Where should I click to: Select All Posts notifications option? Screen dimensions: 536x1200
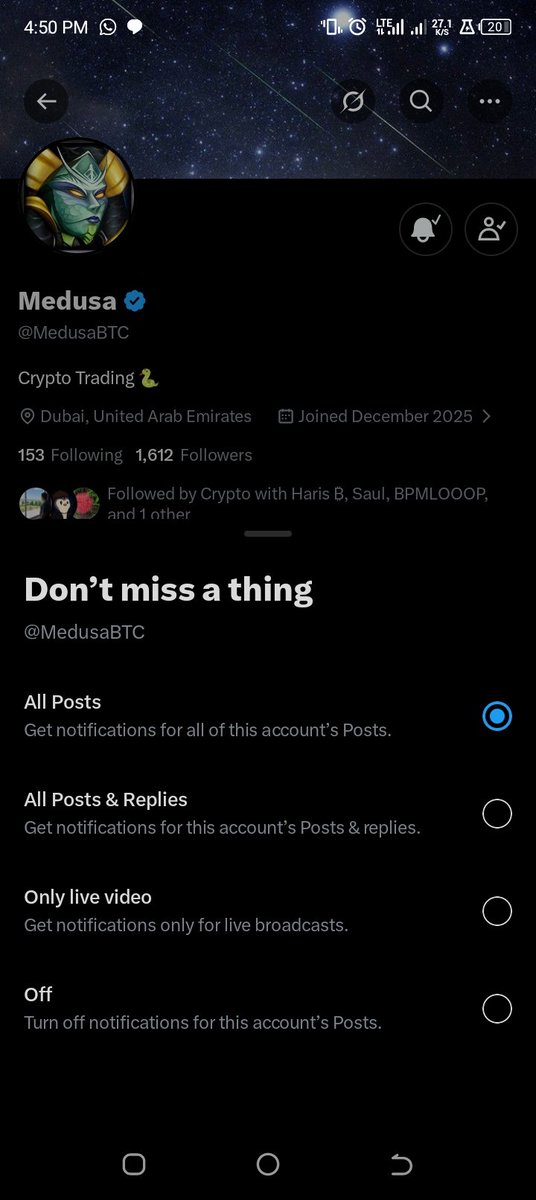click(268, 716)
